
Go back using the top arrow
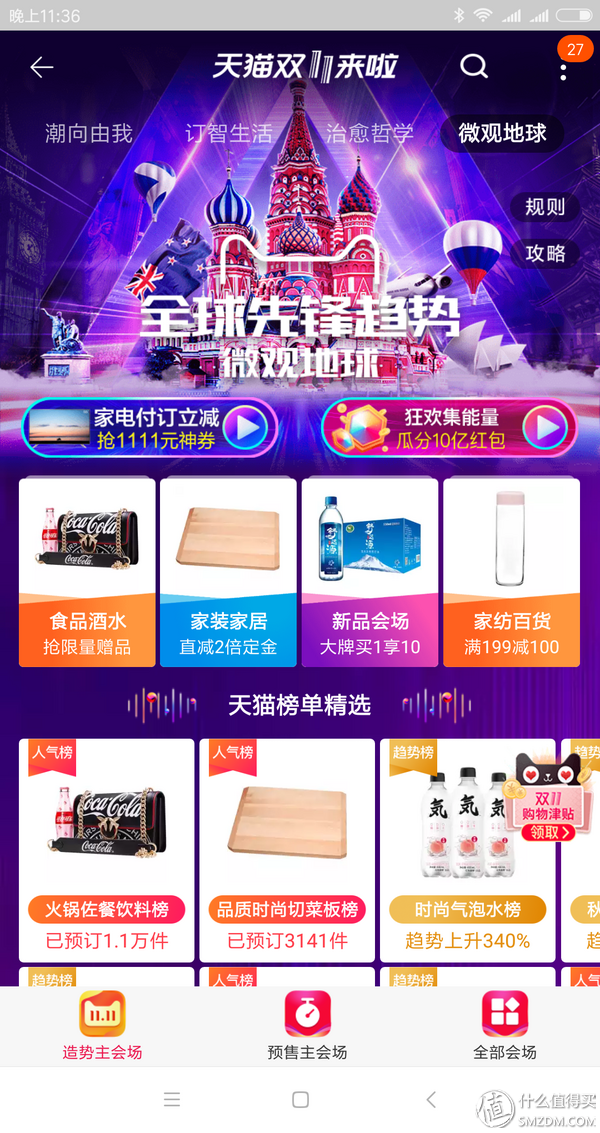(41, 67)
